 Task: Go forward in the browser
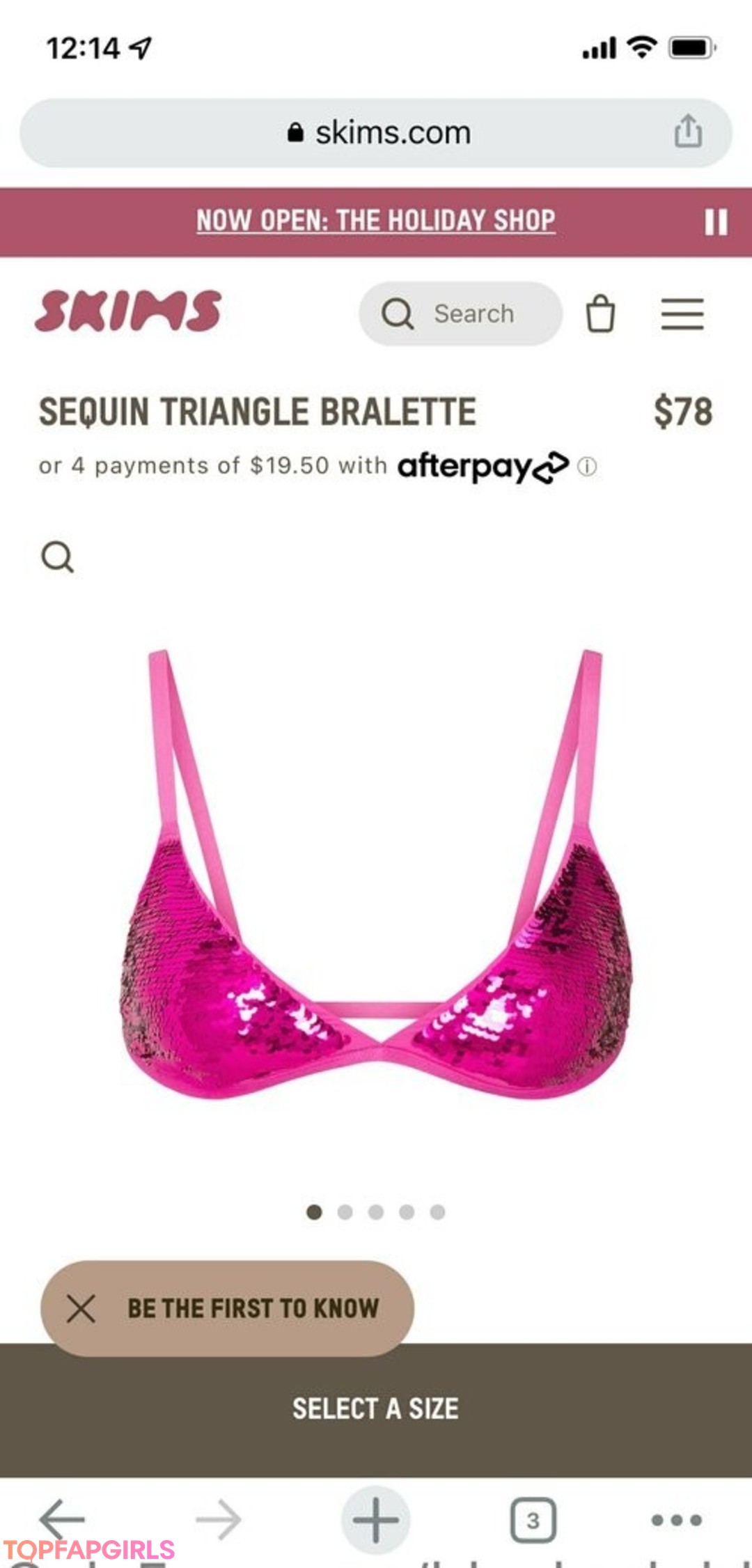219,1519
